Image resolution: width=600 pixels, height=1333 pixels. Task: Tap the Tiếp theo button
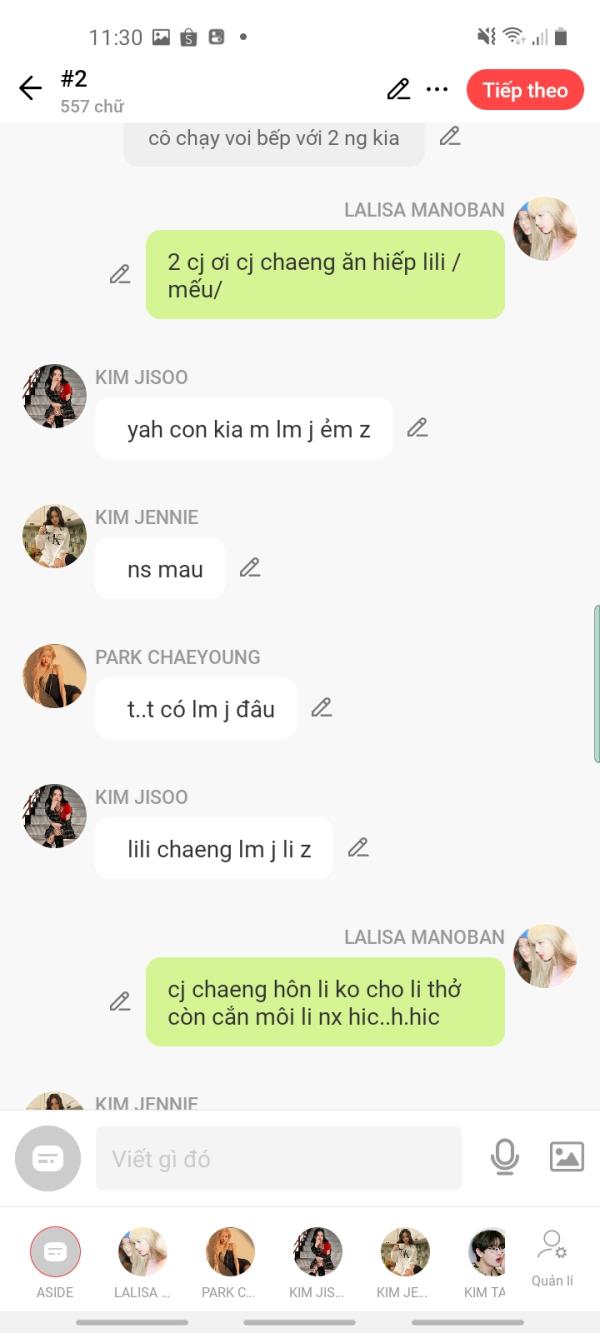525,90
